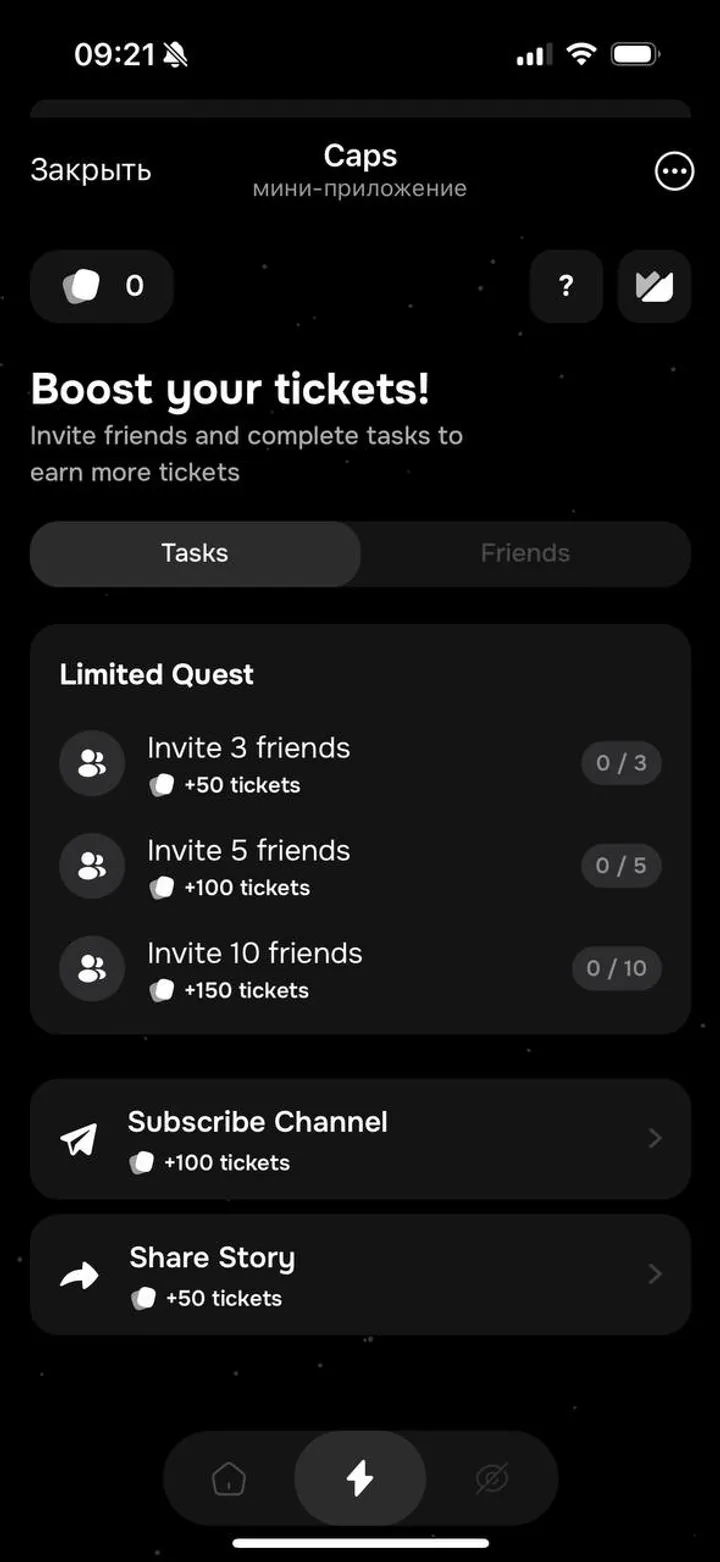Open the Invite 5 friends quest
This screenshot has width=720, height=1562.
pos(360,867)
